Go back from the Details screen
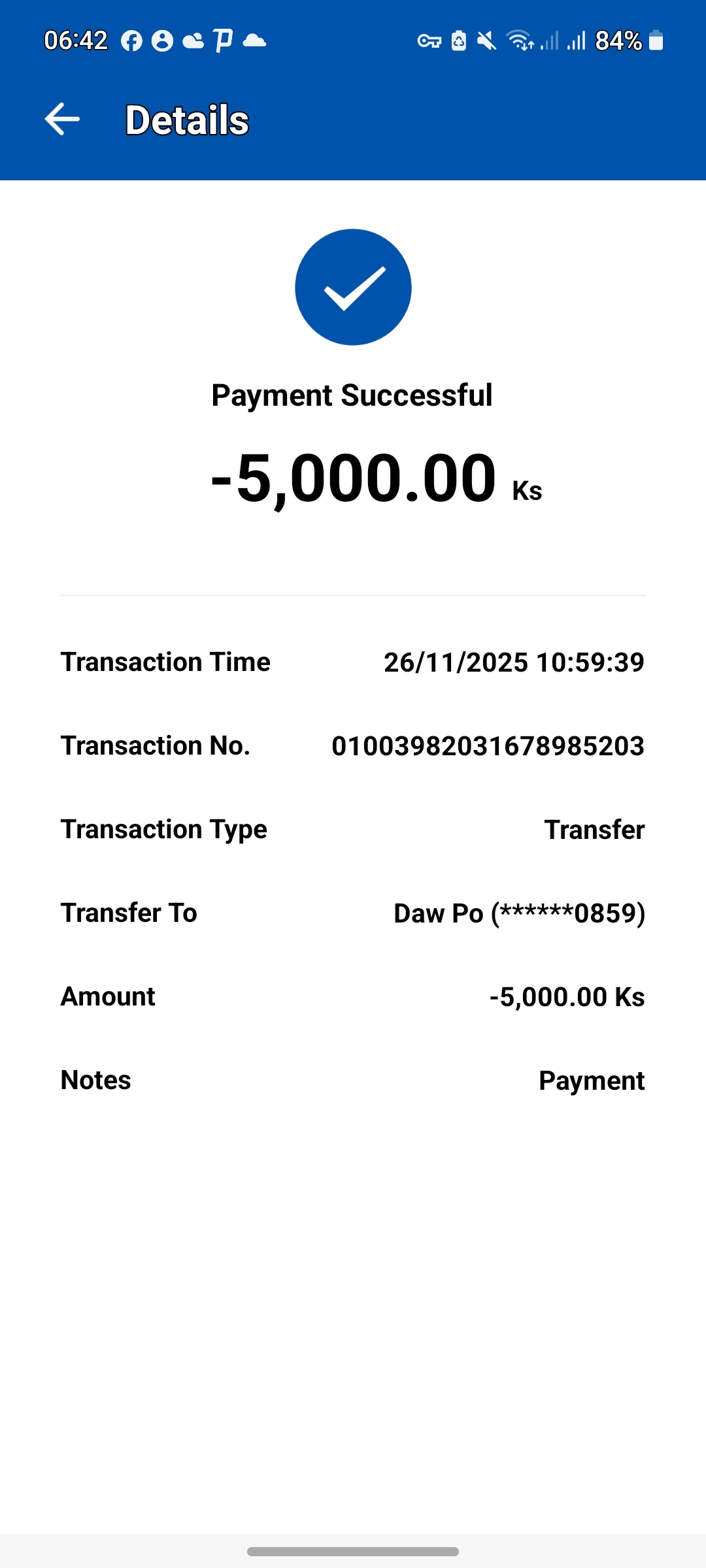 pyautogui.click(x=62, y=120)
